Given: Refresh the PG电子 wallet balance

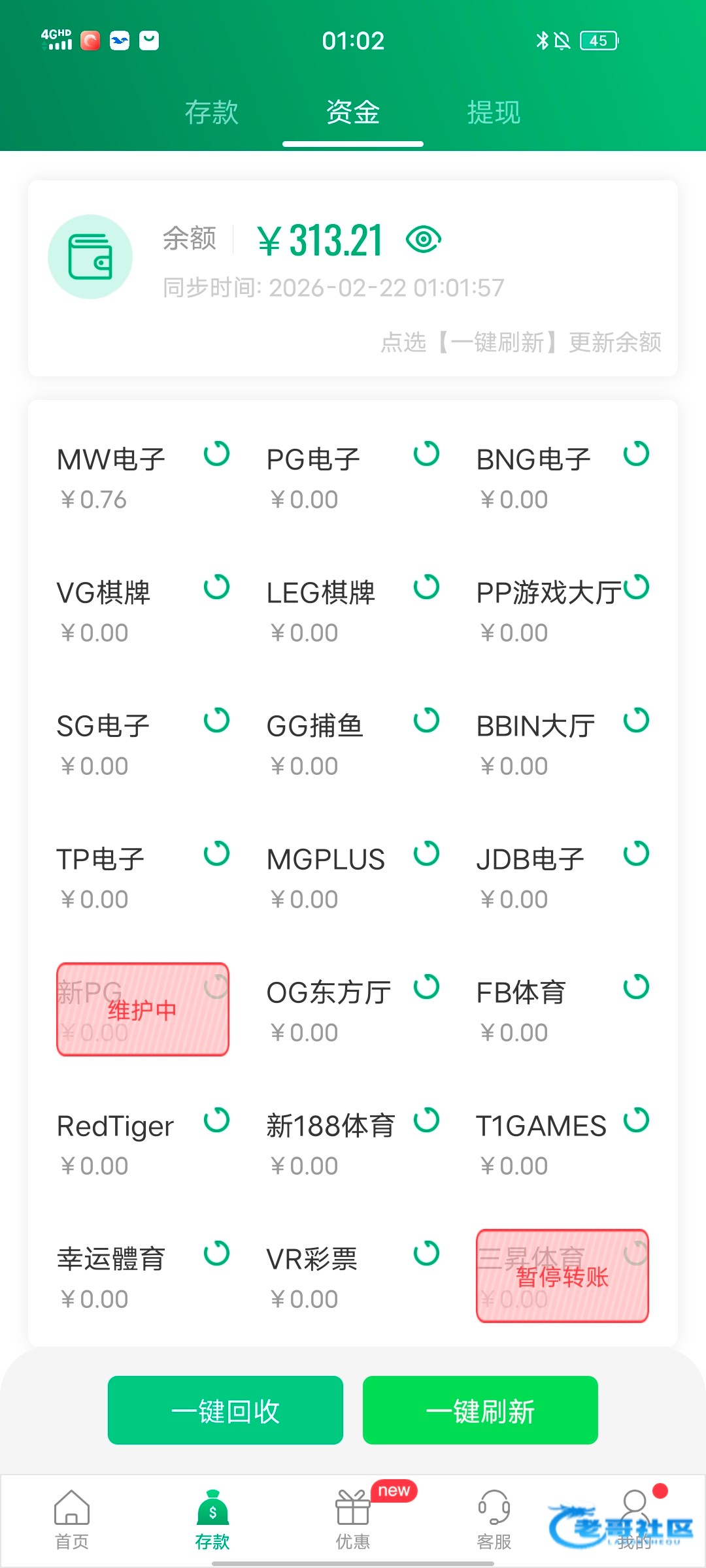Looking at the screenshot, I should pyautogui.click(x=427, y=454).
